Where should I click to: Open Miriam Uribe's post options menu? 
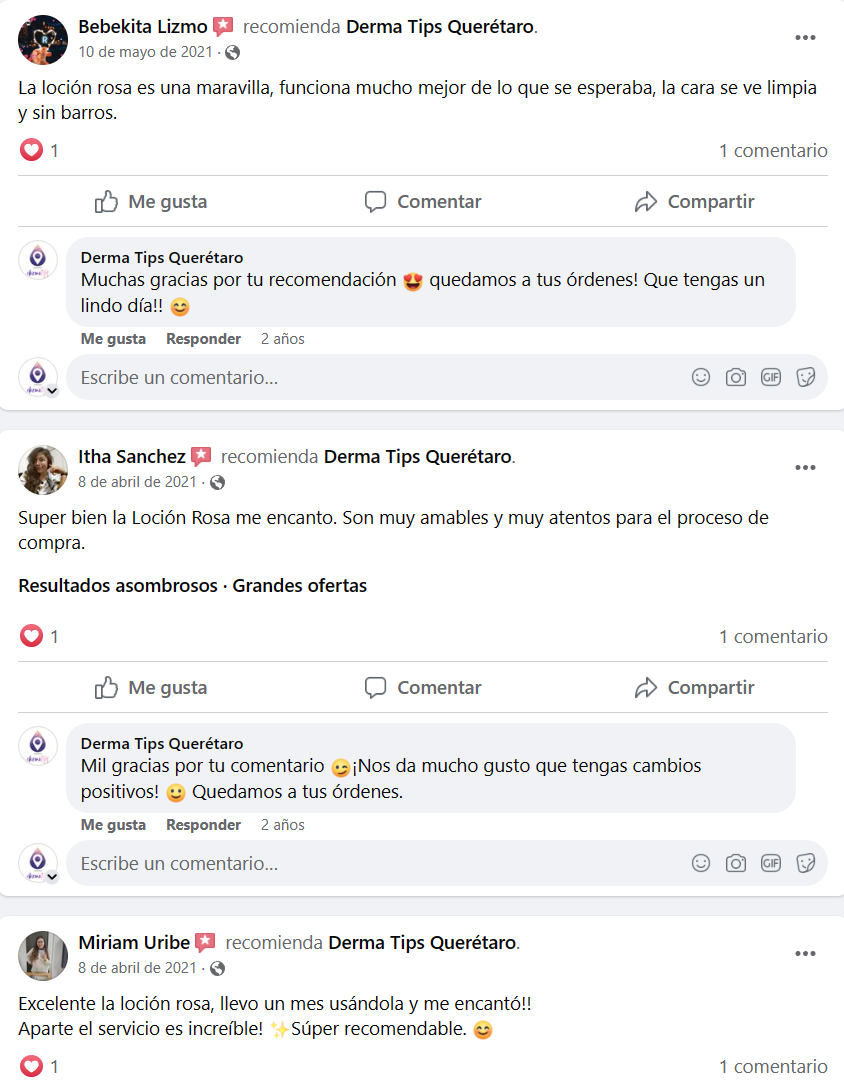tap(805, 954)
